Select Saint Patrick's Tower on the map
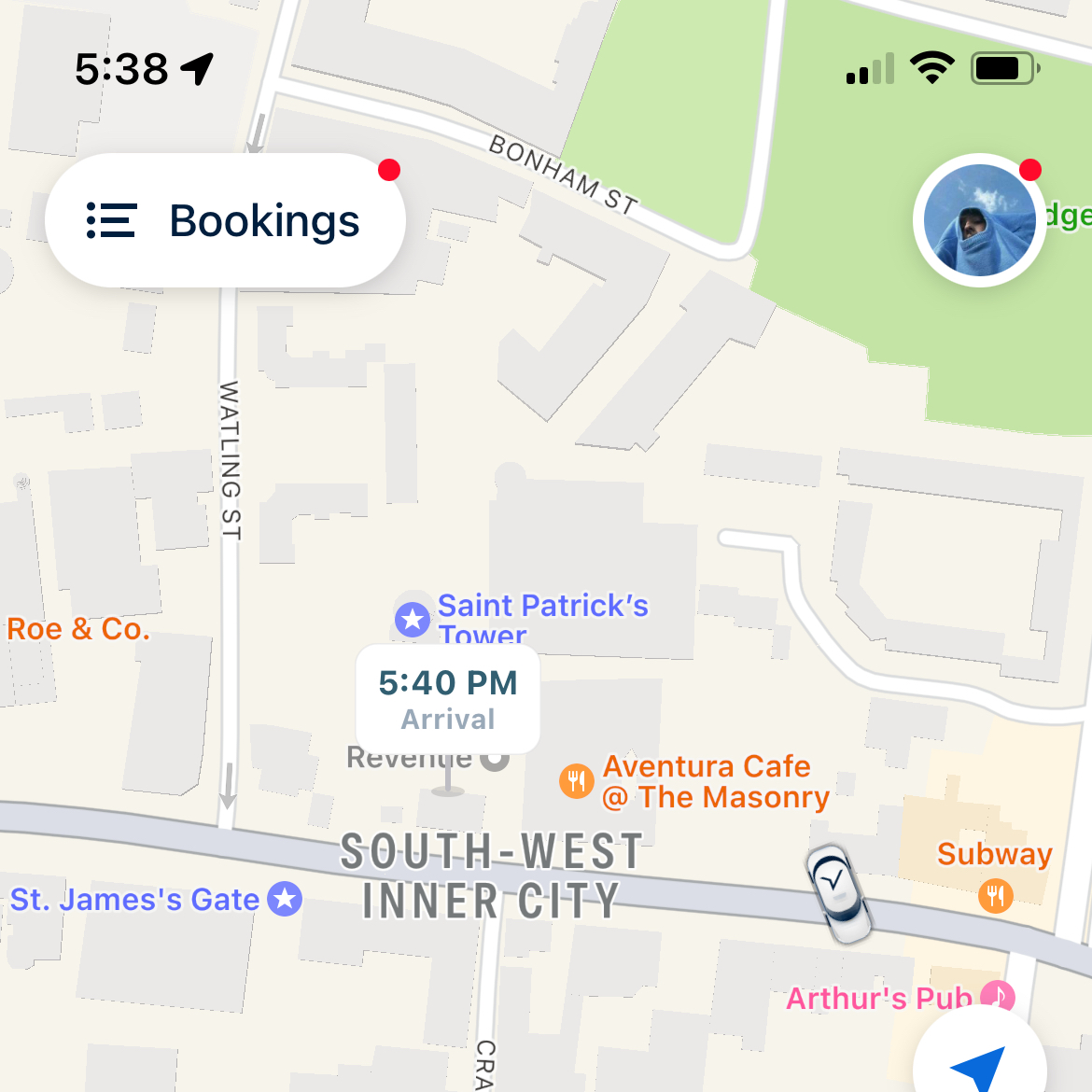Viewport: 1092px width, 1092px height. tap(413, 619)
